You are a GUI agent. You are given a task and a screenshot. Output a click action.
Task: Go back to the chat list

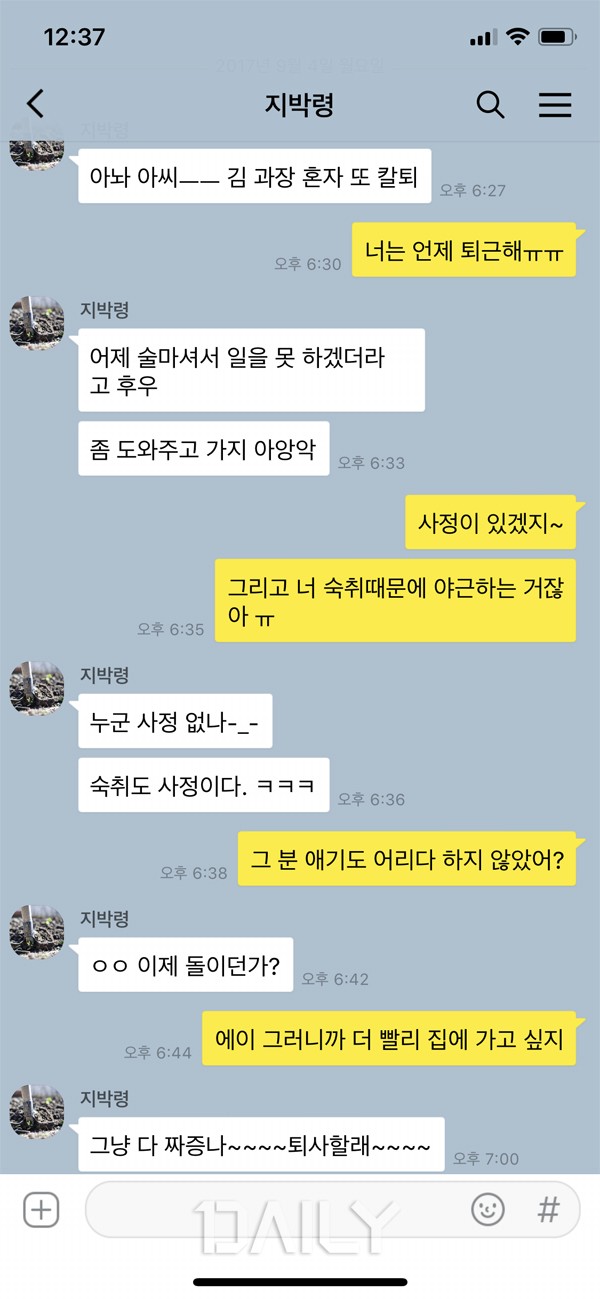(x=36, y=104)
